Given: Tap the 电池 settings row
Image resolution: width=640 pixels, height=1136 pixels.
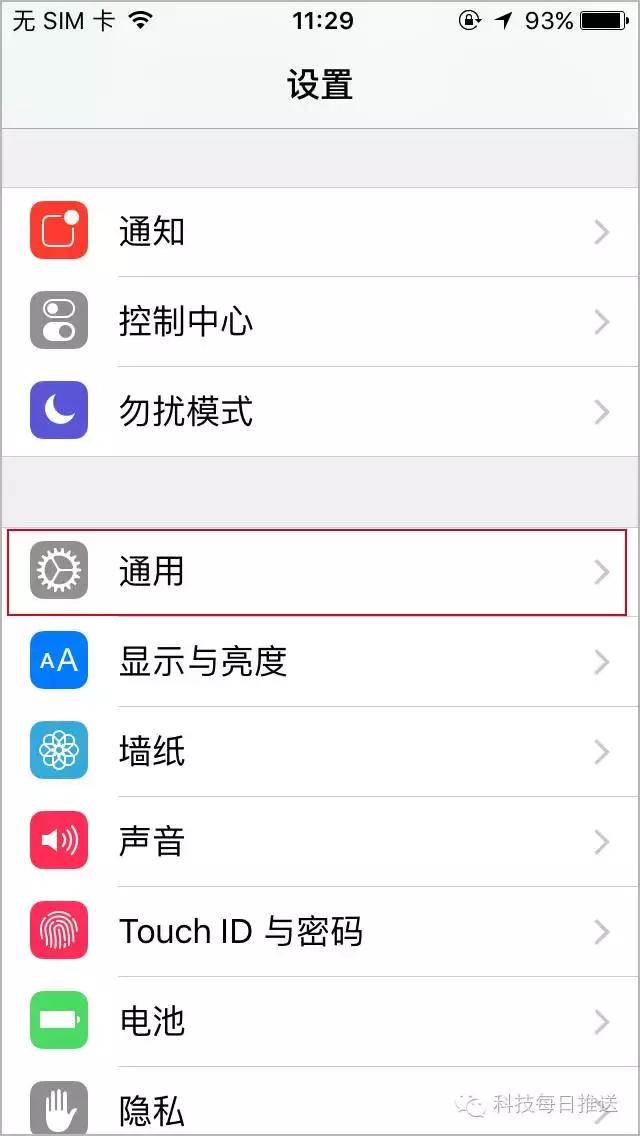Looking at the screenshot, I should (320, 1022).
